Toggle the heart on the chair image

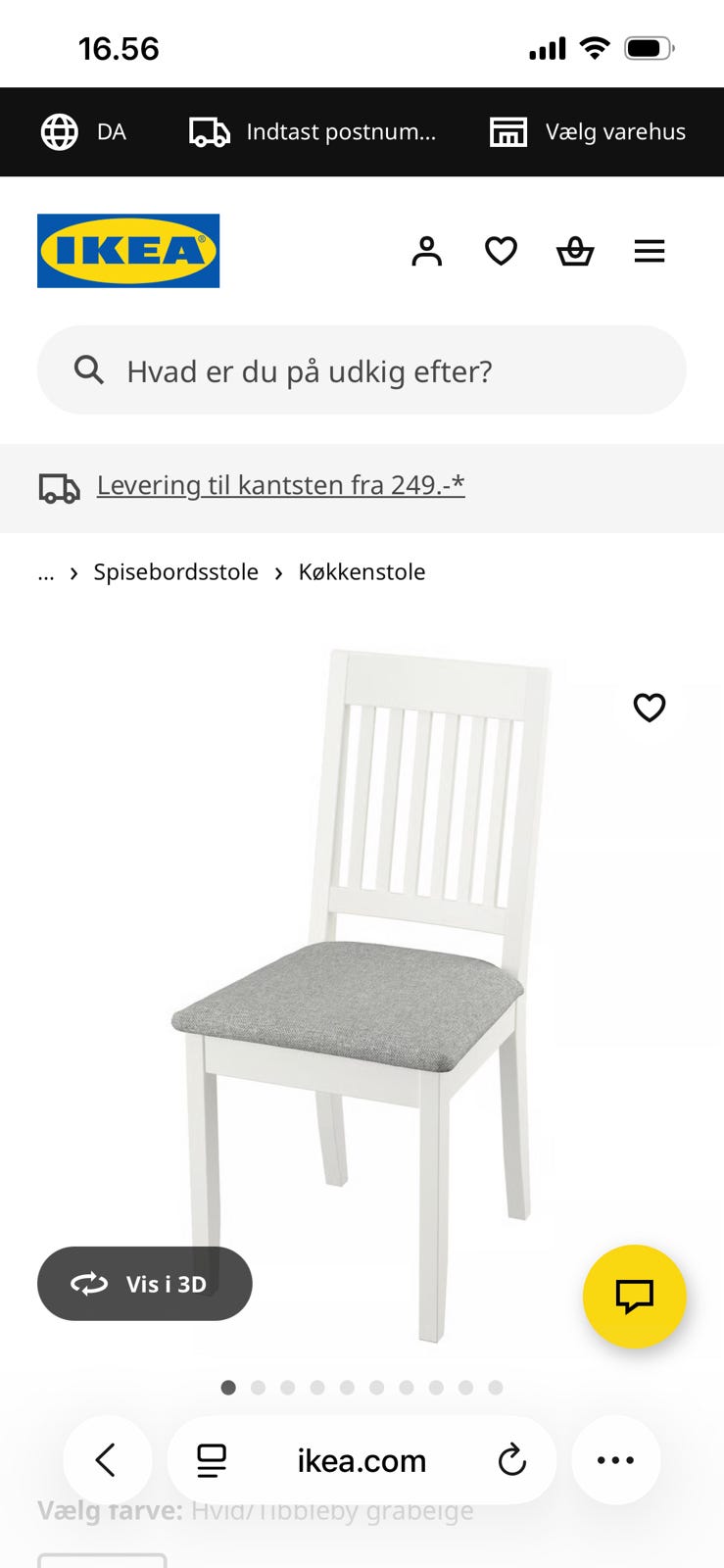649,707
